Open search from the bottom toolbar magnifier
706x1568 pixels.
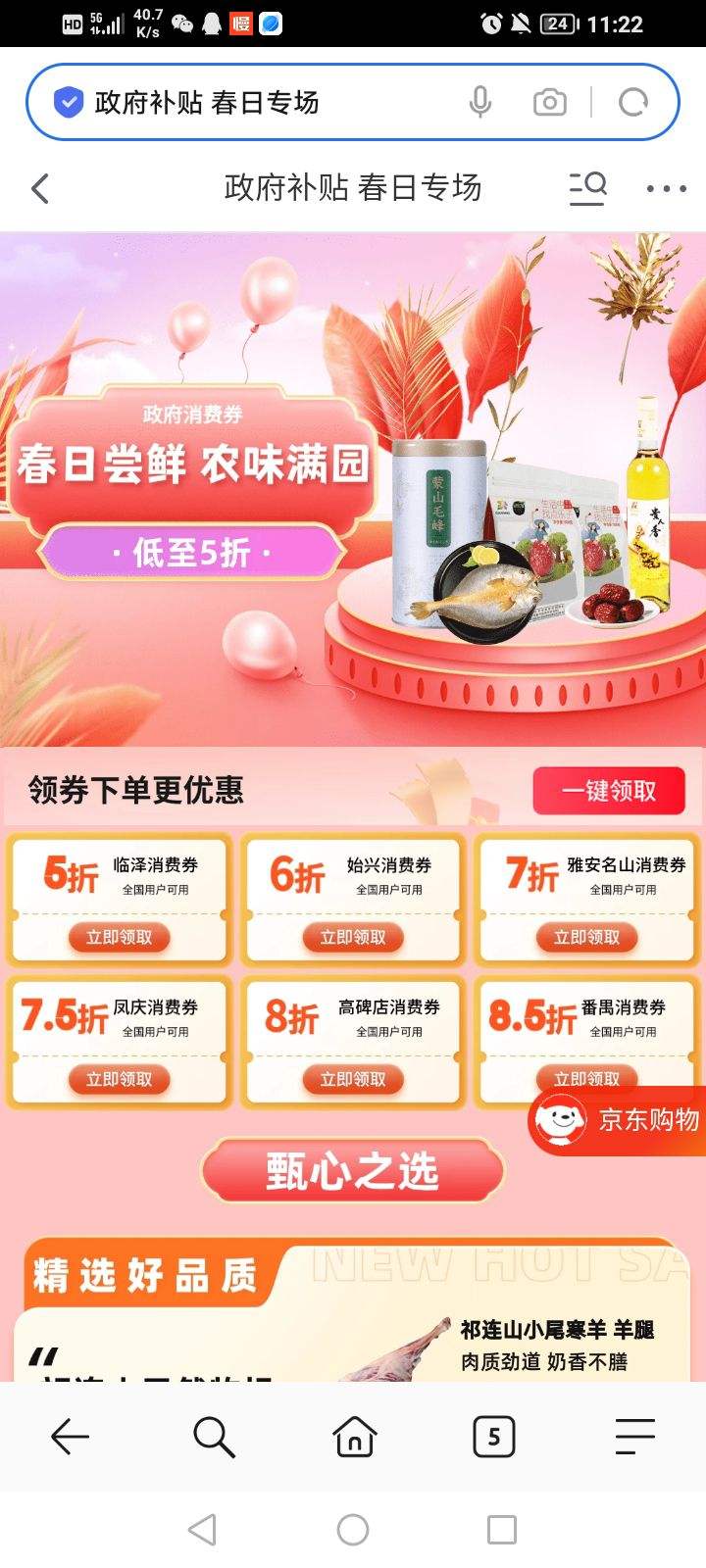213,1437
